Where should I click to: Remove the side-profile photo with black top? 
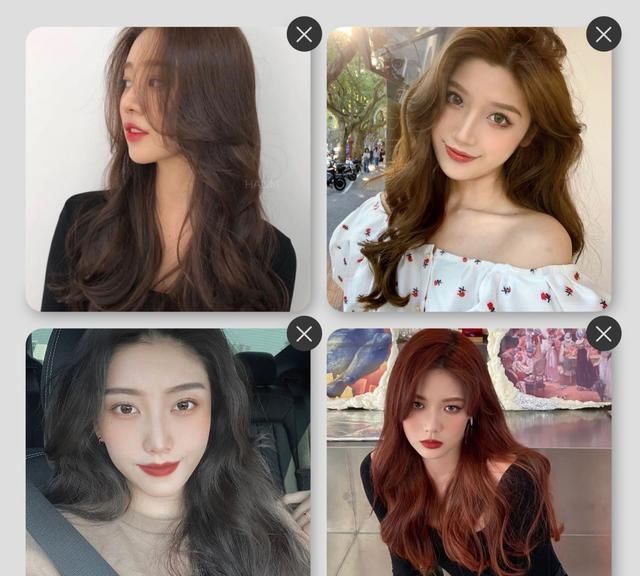[304, 34]
